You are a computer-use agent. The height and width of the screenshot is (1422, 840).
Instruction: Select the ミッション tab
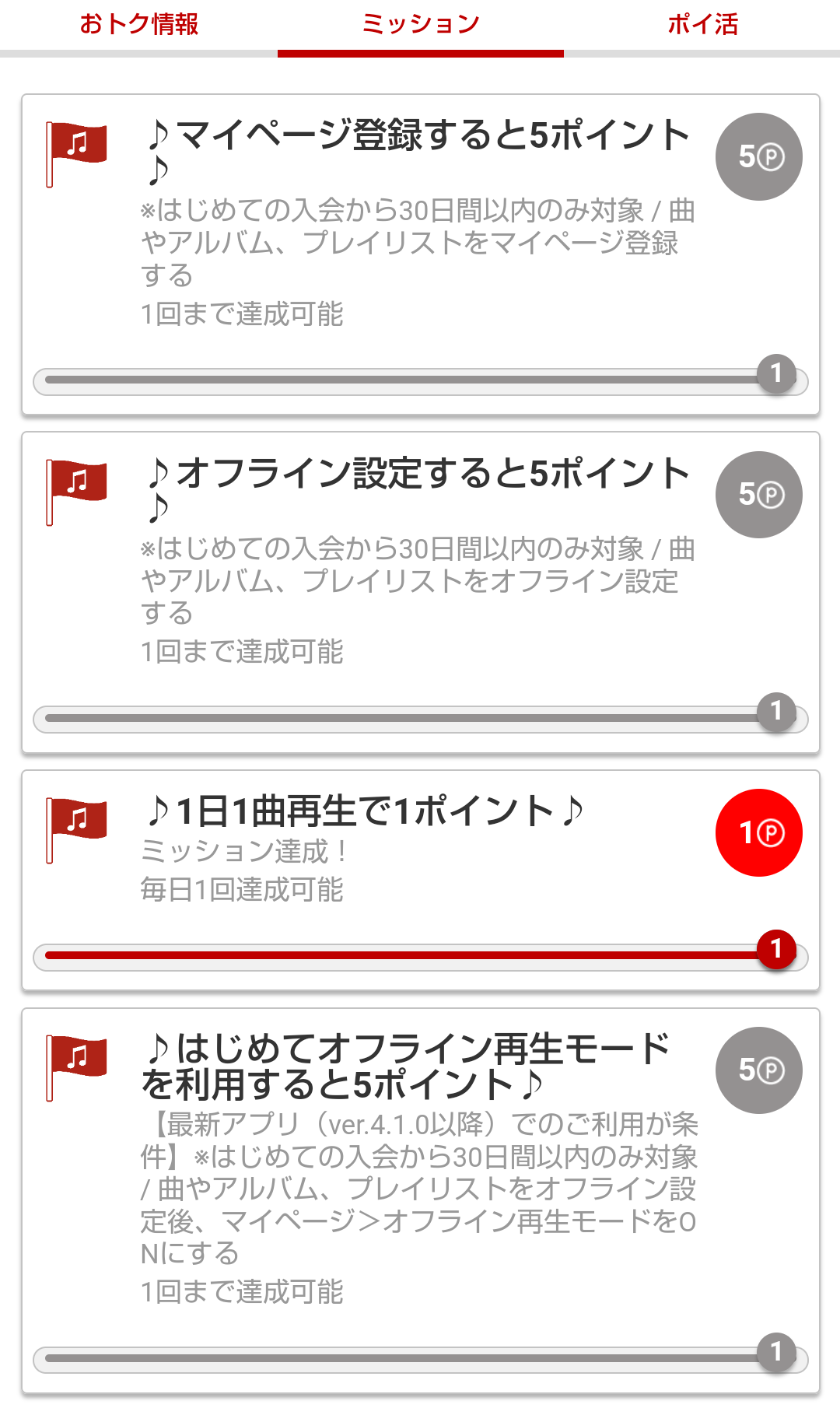pyautogui.click(x=420, y=25)
